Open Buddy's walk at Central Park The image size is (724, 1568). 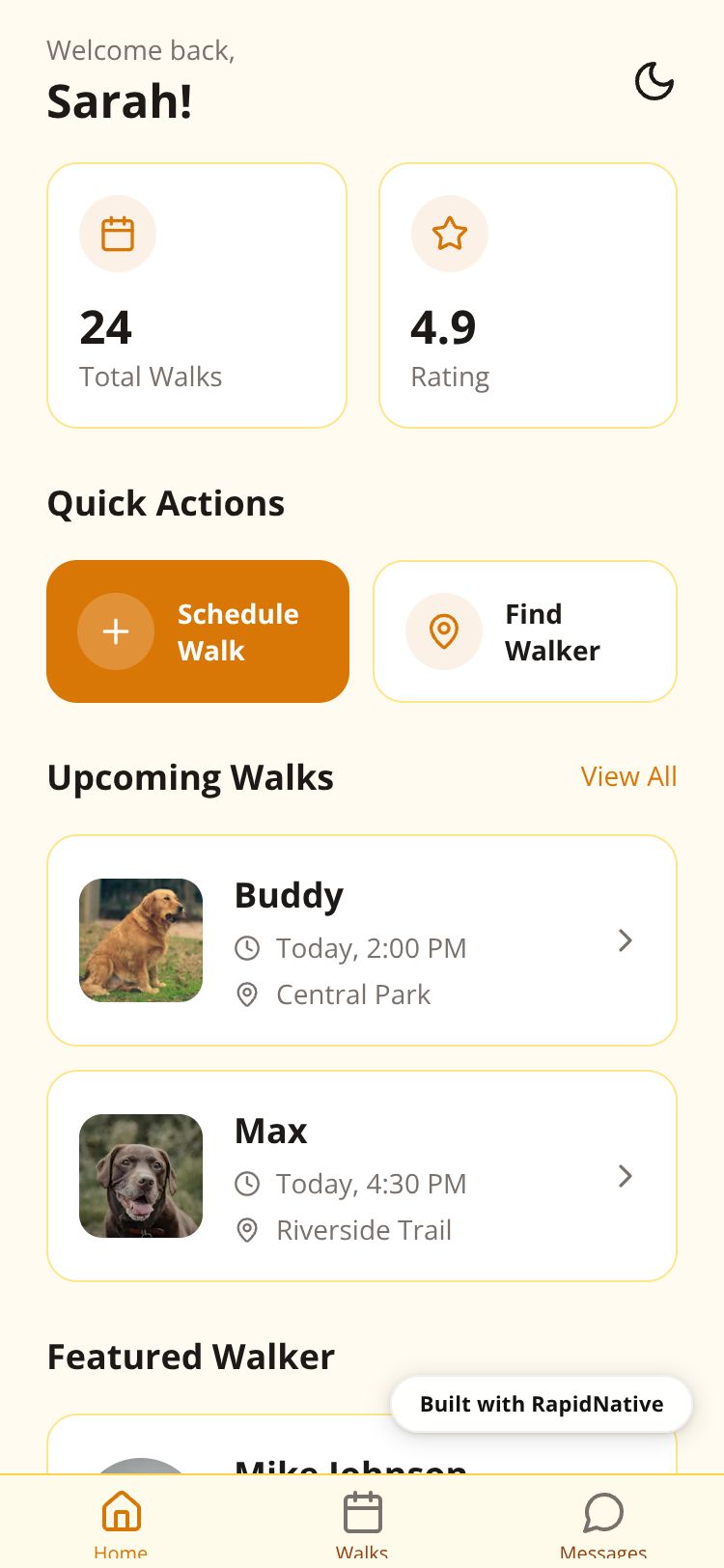(x=362, y=940)
